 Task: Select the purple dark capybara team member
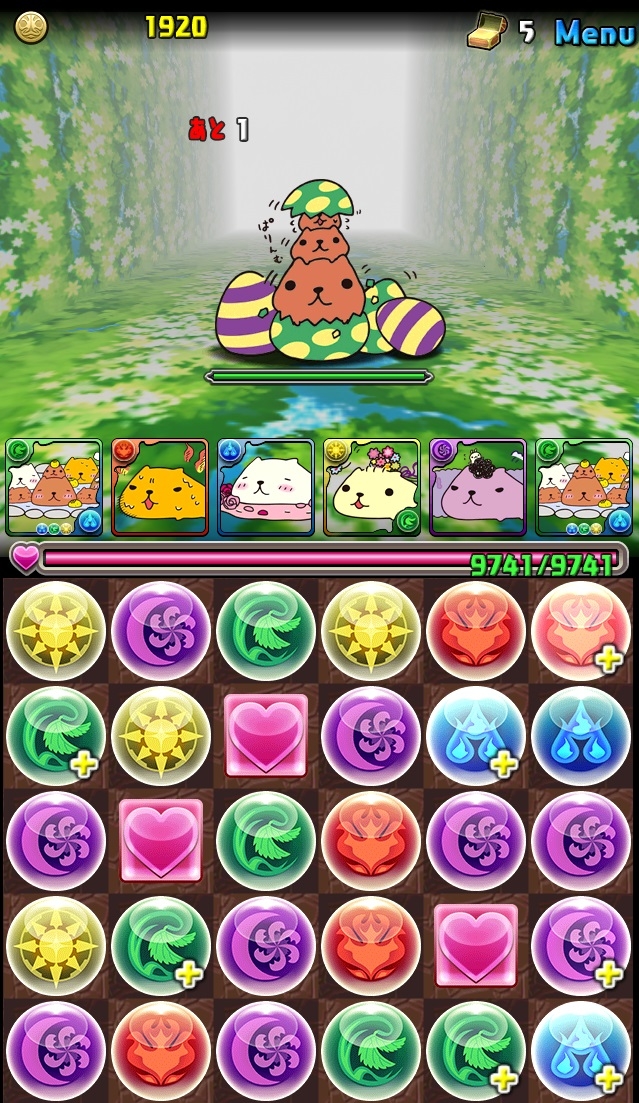coord(478,487)
